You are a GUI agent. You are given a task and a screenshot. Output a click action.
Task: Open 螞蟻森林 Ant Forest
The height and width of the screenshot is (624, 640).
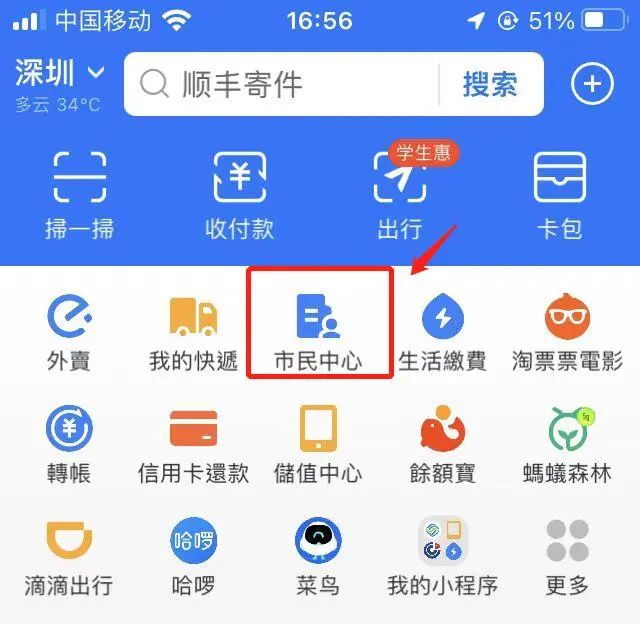pyautogui.click(x=567, y=445)
